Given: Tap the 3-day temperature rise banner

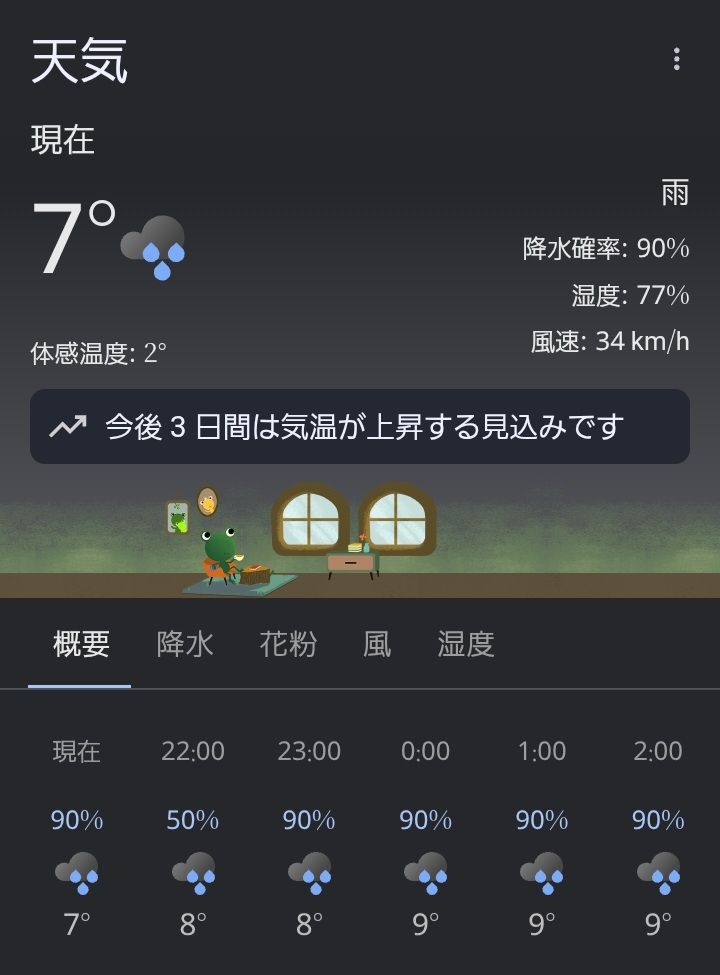Looking at the screenshot, I should click(360, 427).
